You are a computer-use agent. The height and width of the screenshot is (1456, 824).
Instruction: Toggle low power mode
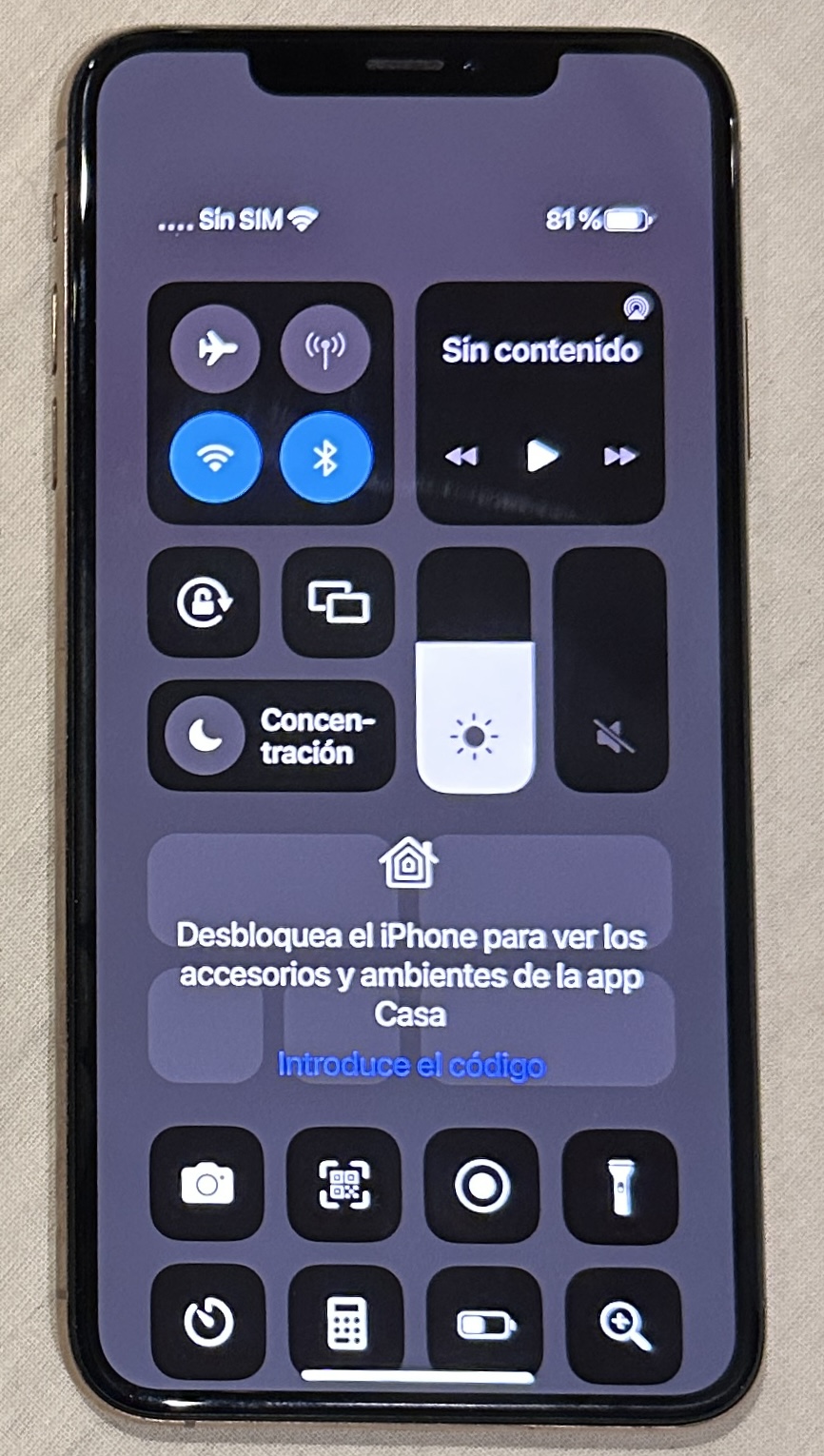(485, 1325)
